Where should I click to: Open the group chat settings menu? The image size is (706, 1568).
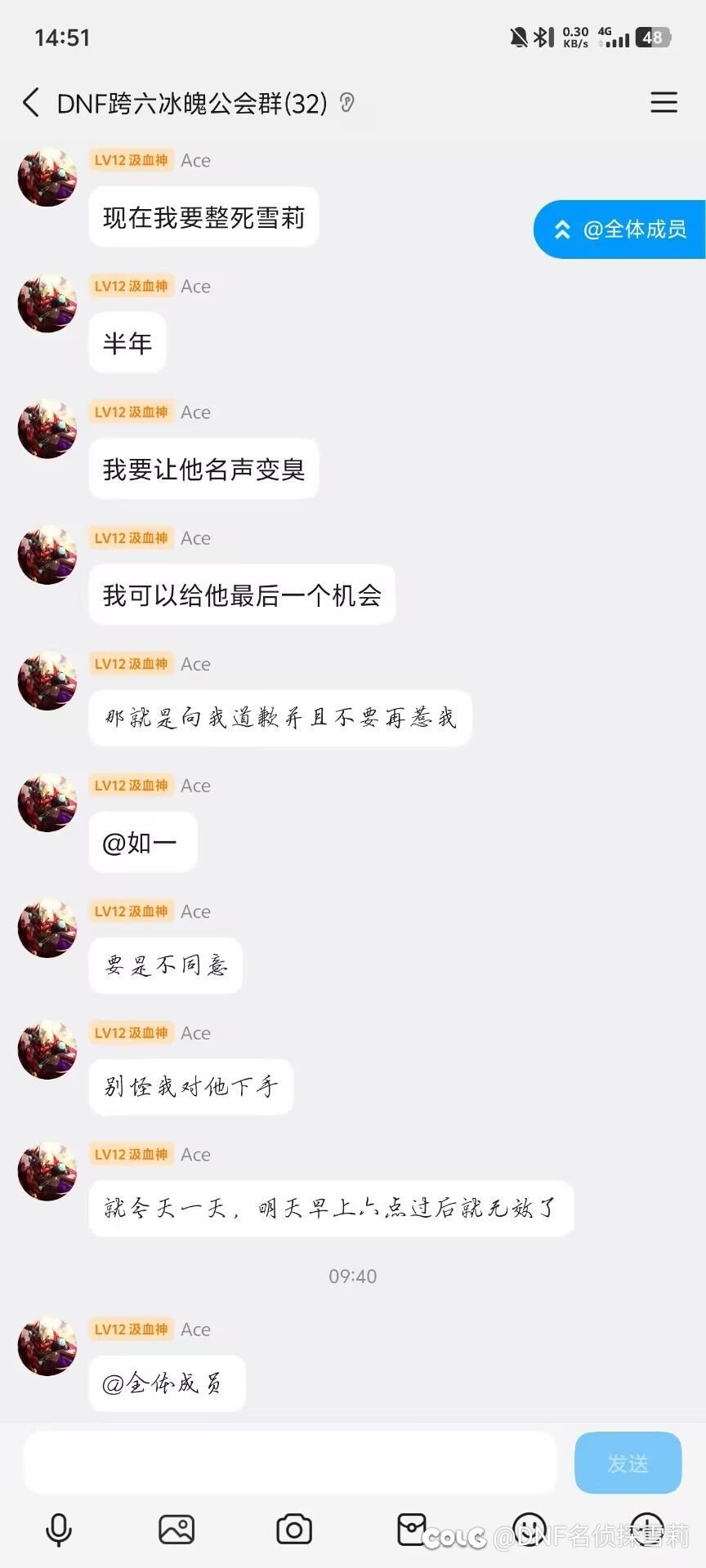(664, 102)
